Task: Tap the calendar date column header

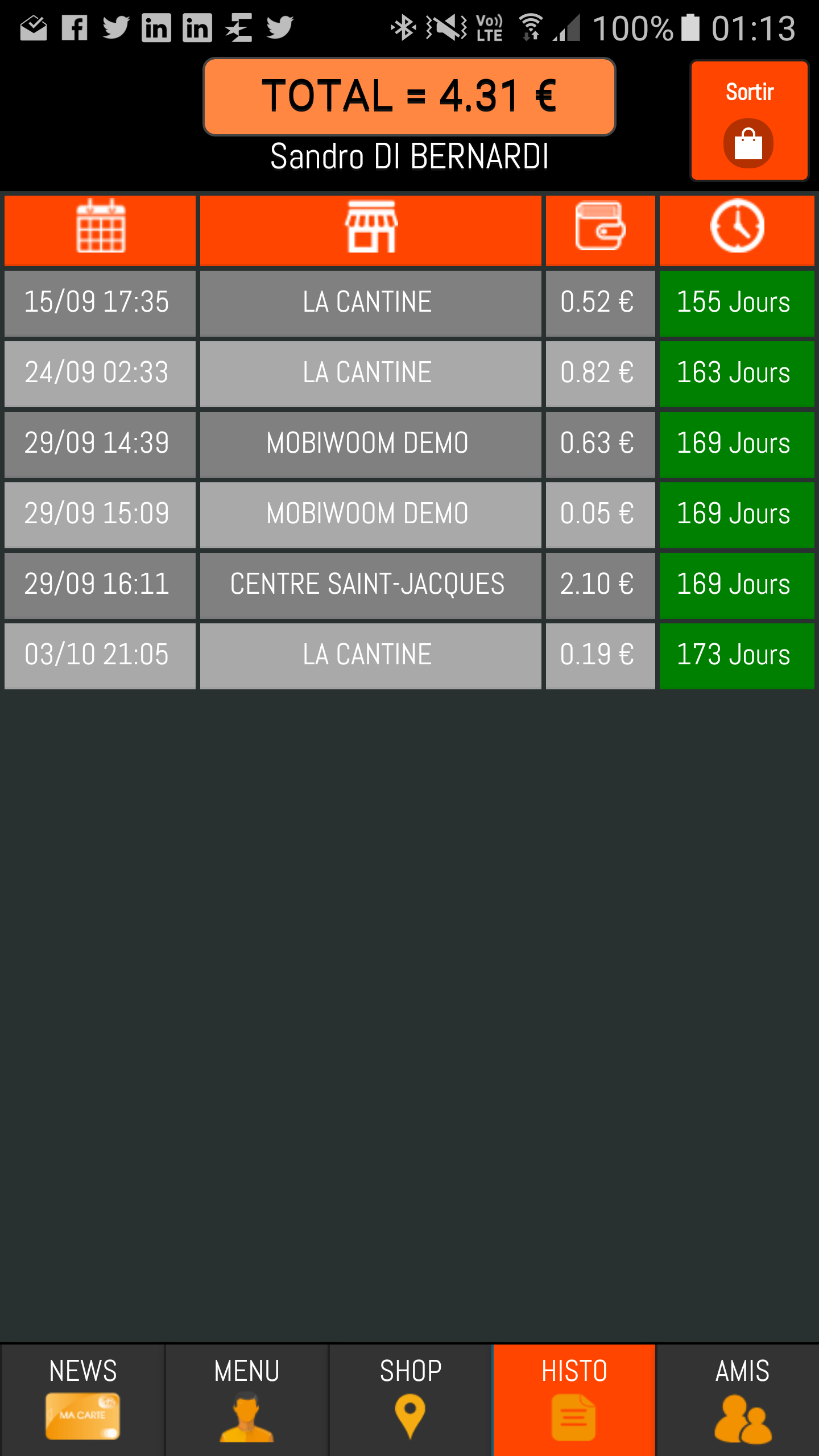Action: 100,230
